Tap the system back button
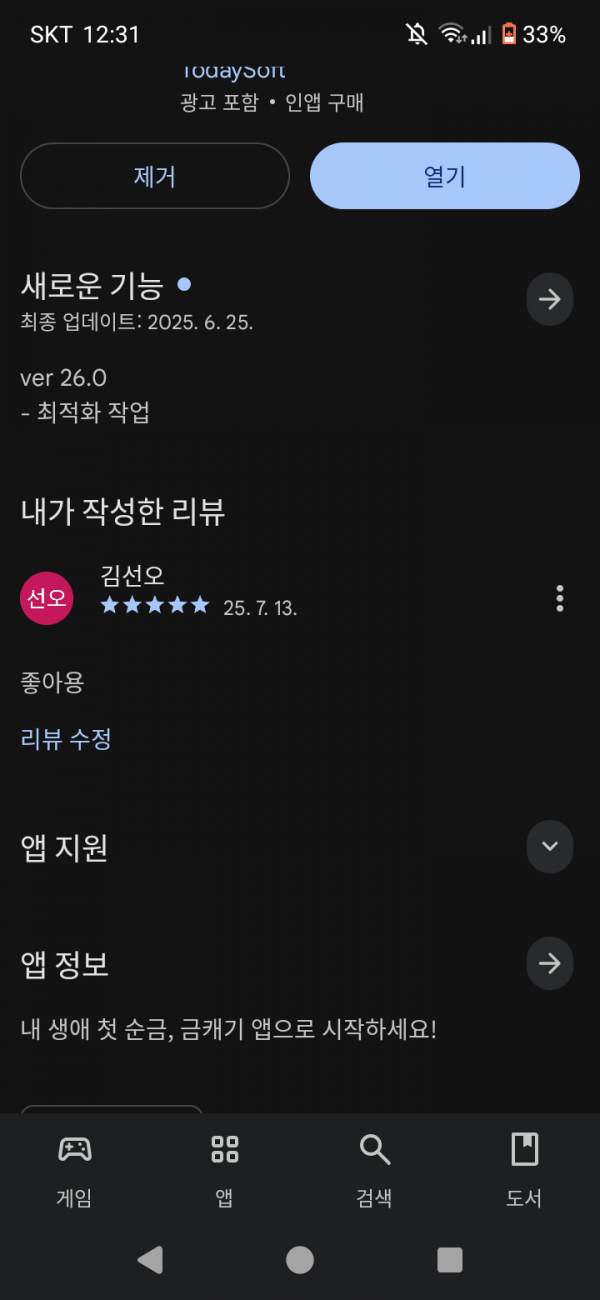Screen dimensions: 600x1300 [x=150, y=1259]
